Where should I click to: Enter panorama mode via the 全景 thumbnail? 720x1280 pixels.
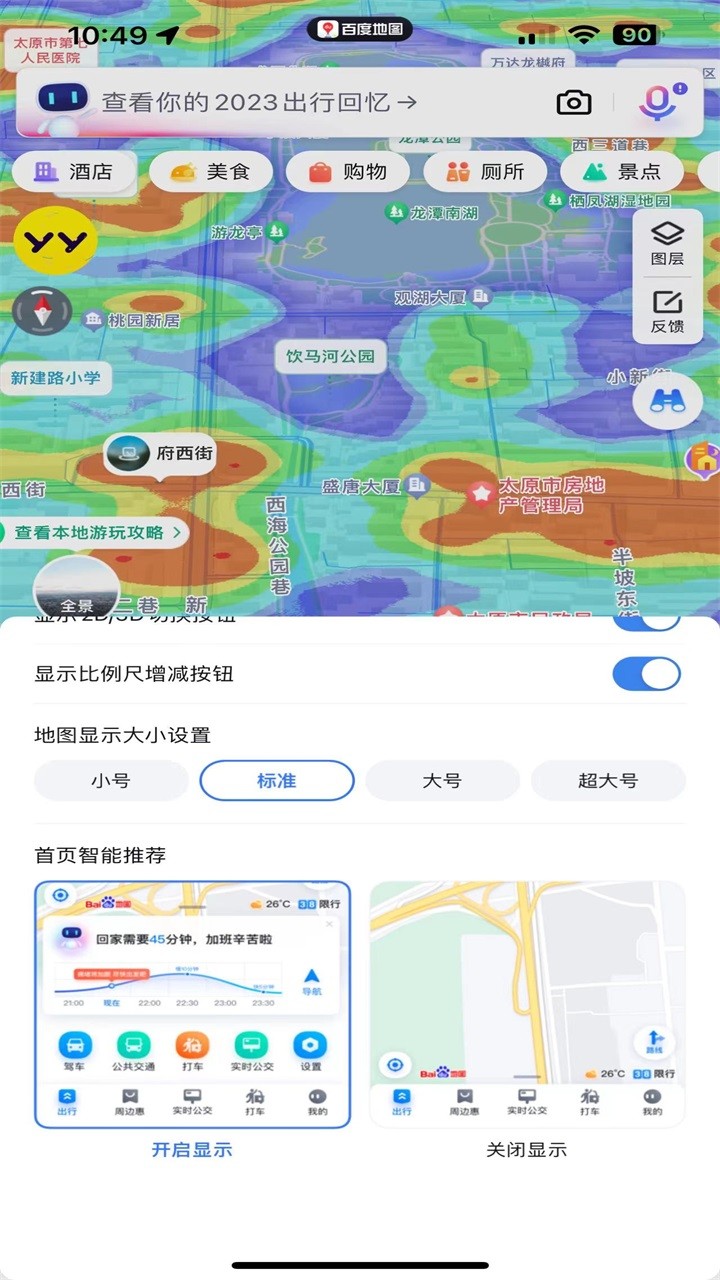[x=75, y=588]
